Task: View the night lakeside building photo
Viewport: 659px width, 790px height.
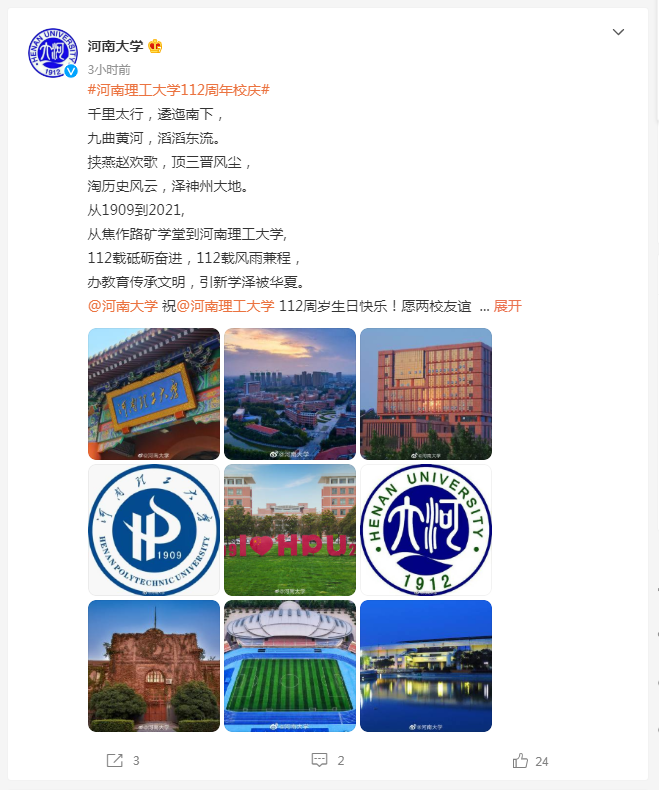Action: pyautogui.click(x=426, y=666)
